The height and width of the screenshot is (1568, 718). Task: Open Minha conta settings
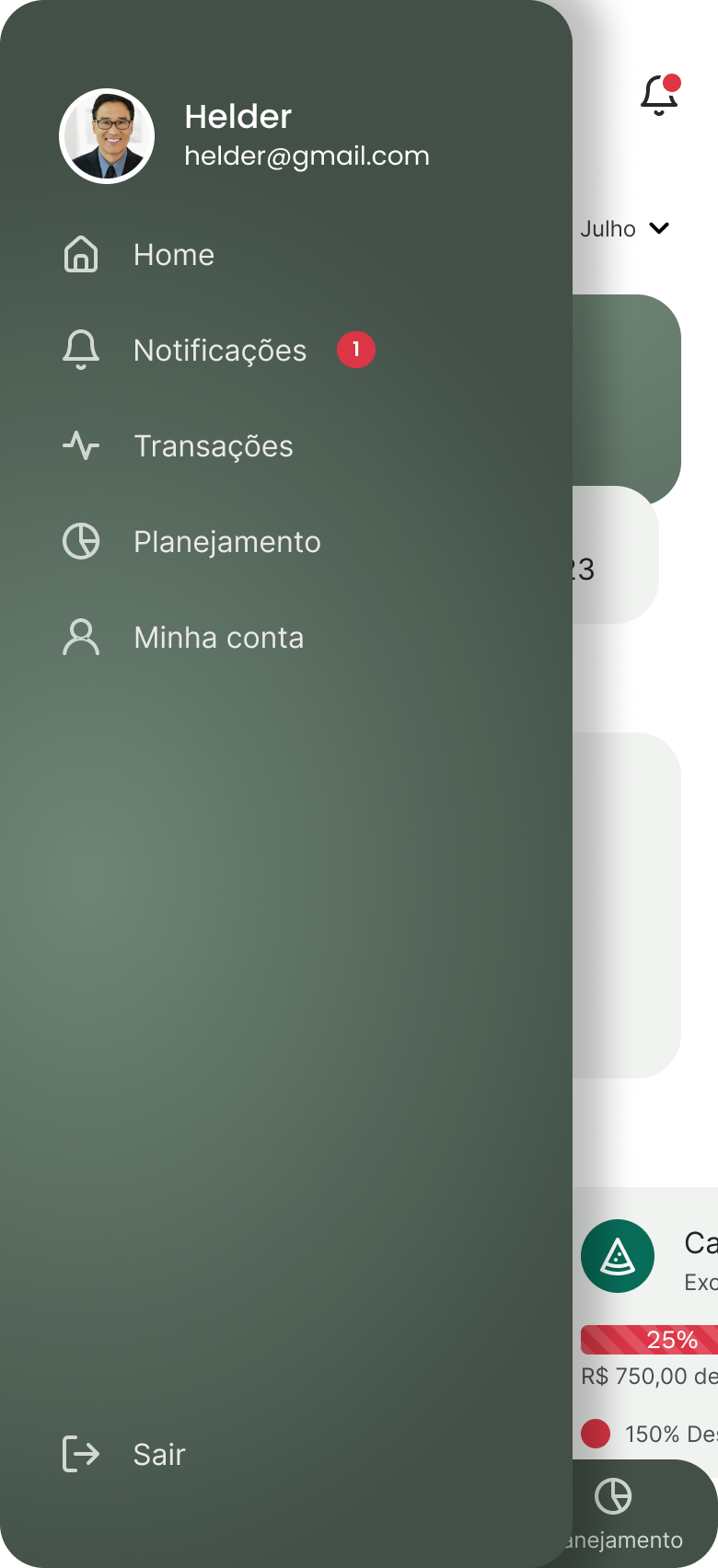tap(218, 638)
